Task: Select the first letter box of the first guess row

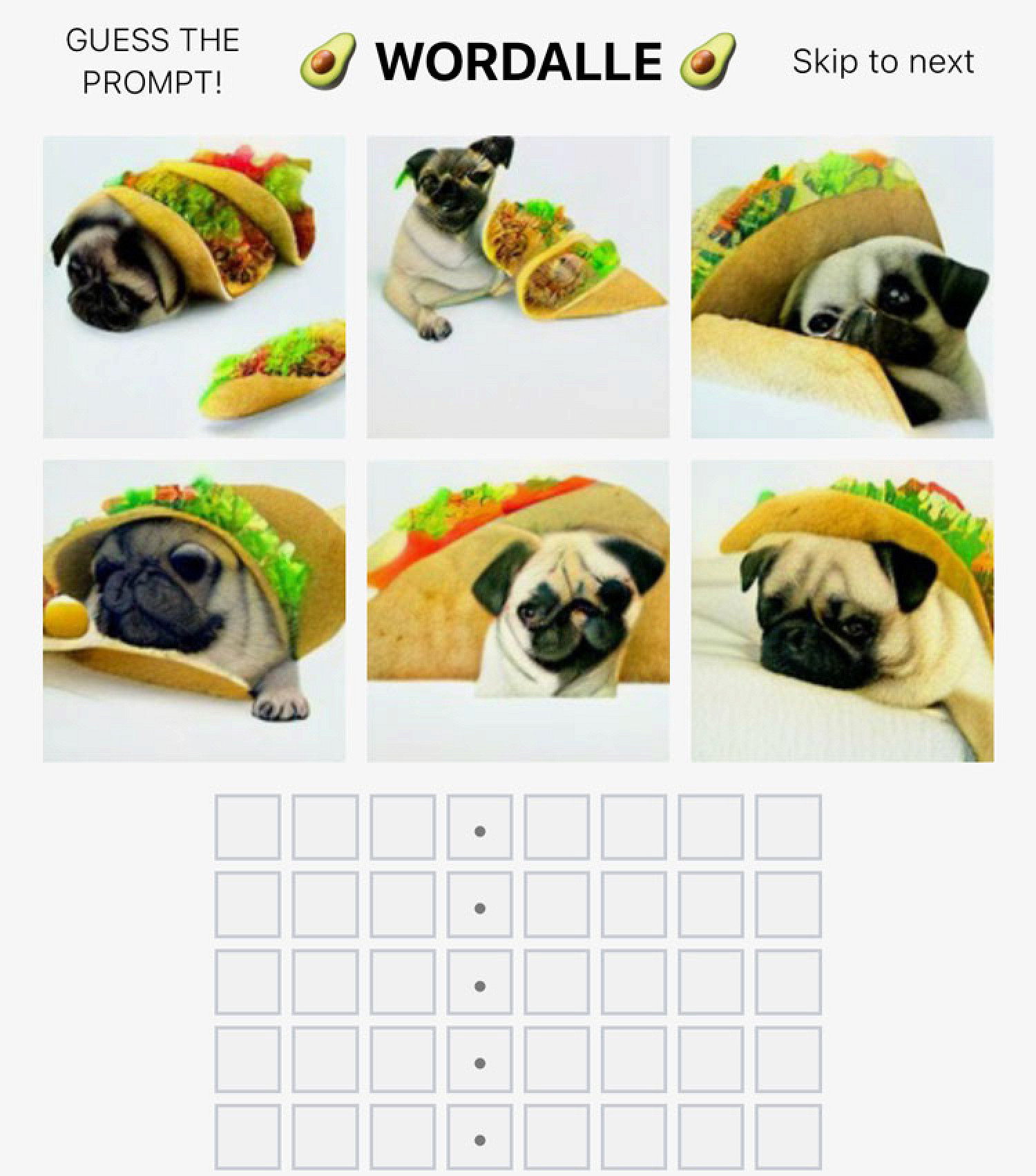Action: point(248,827)
